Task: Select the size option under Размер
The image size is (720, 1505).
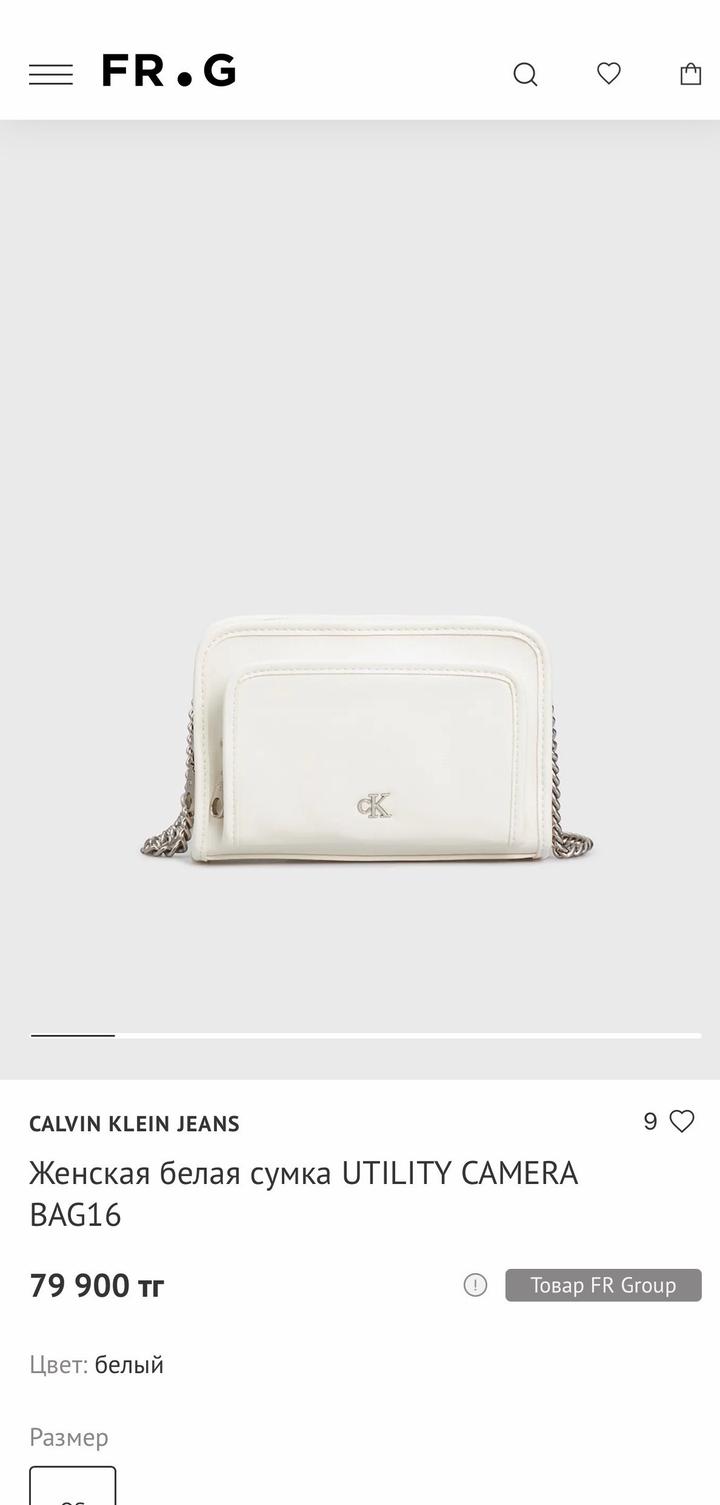Action: 73,1487
